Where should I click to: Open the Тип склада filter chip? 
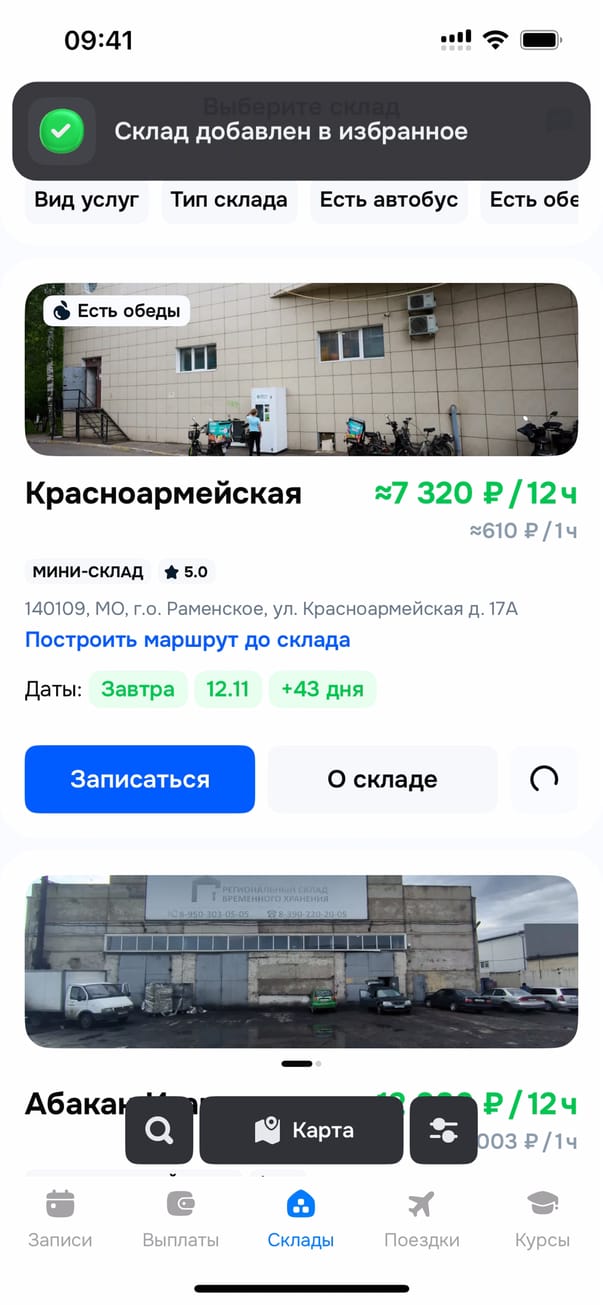(x=229, y=200)
